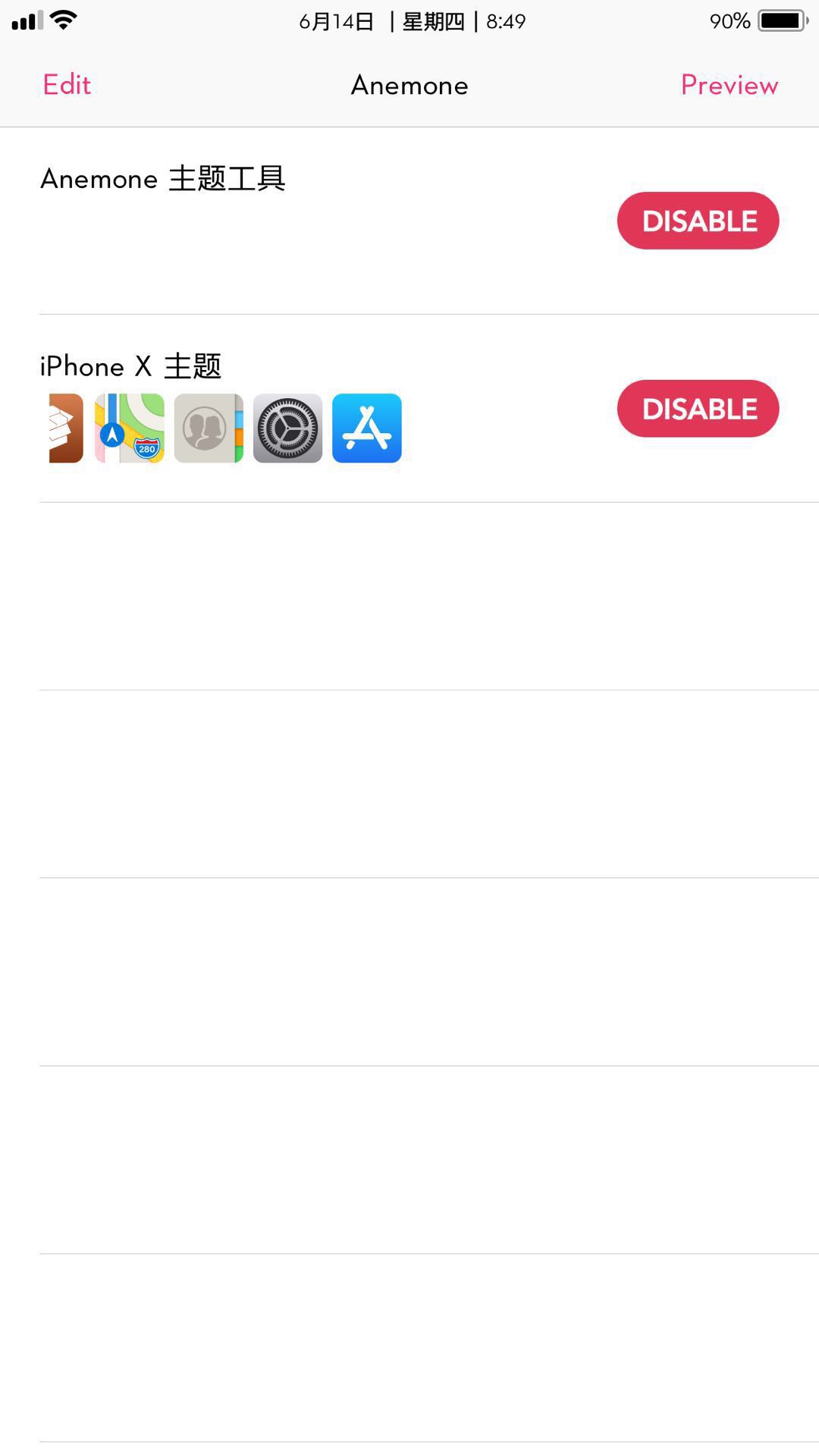Tap Preview to view applied themes

pos(728,85)
